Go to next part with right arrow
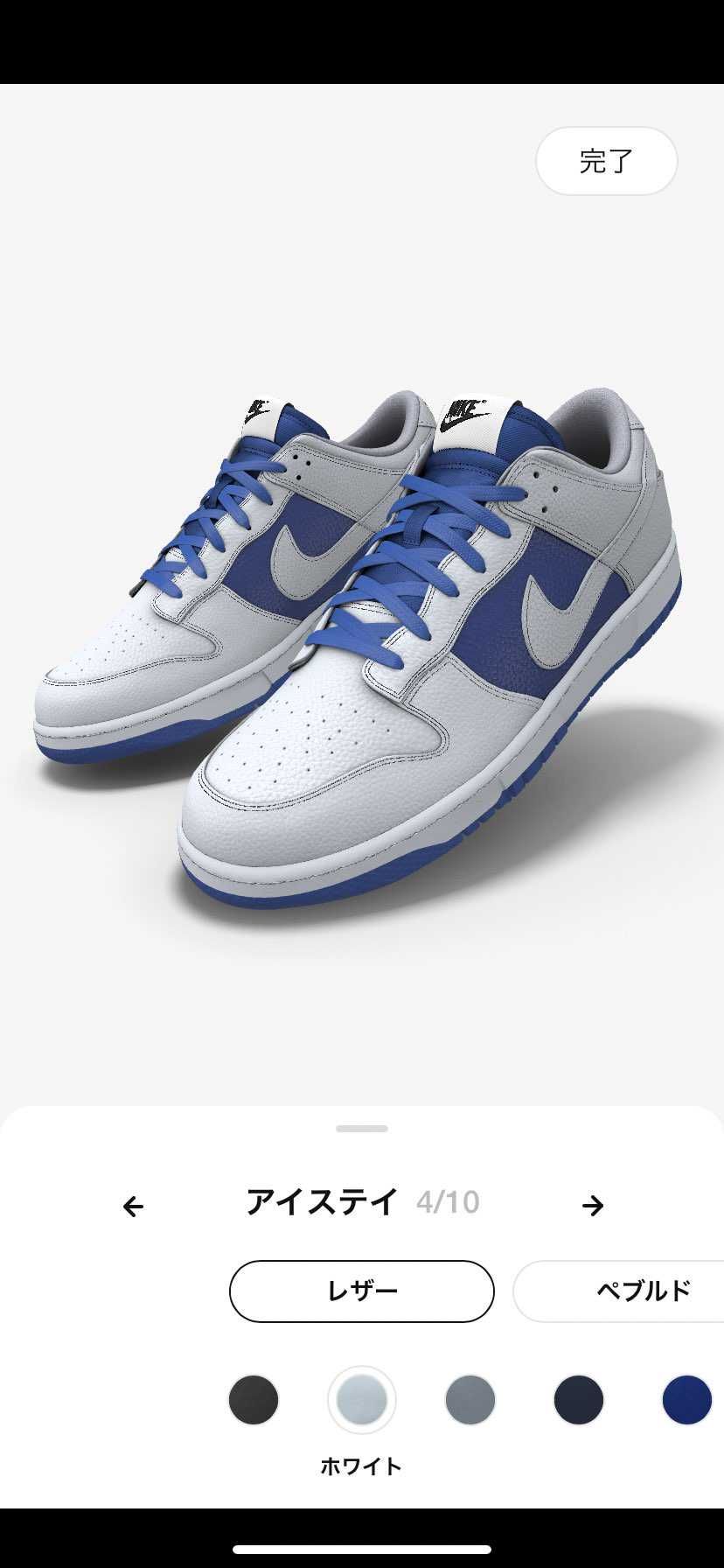This screenshot has height=1568, width=724. pos(593,1206)
